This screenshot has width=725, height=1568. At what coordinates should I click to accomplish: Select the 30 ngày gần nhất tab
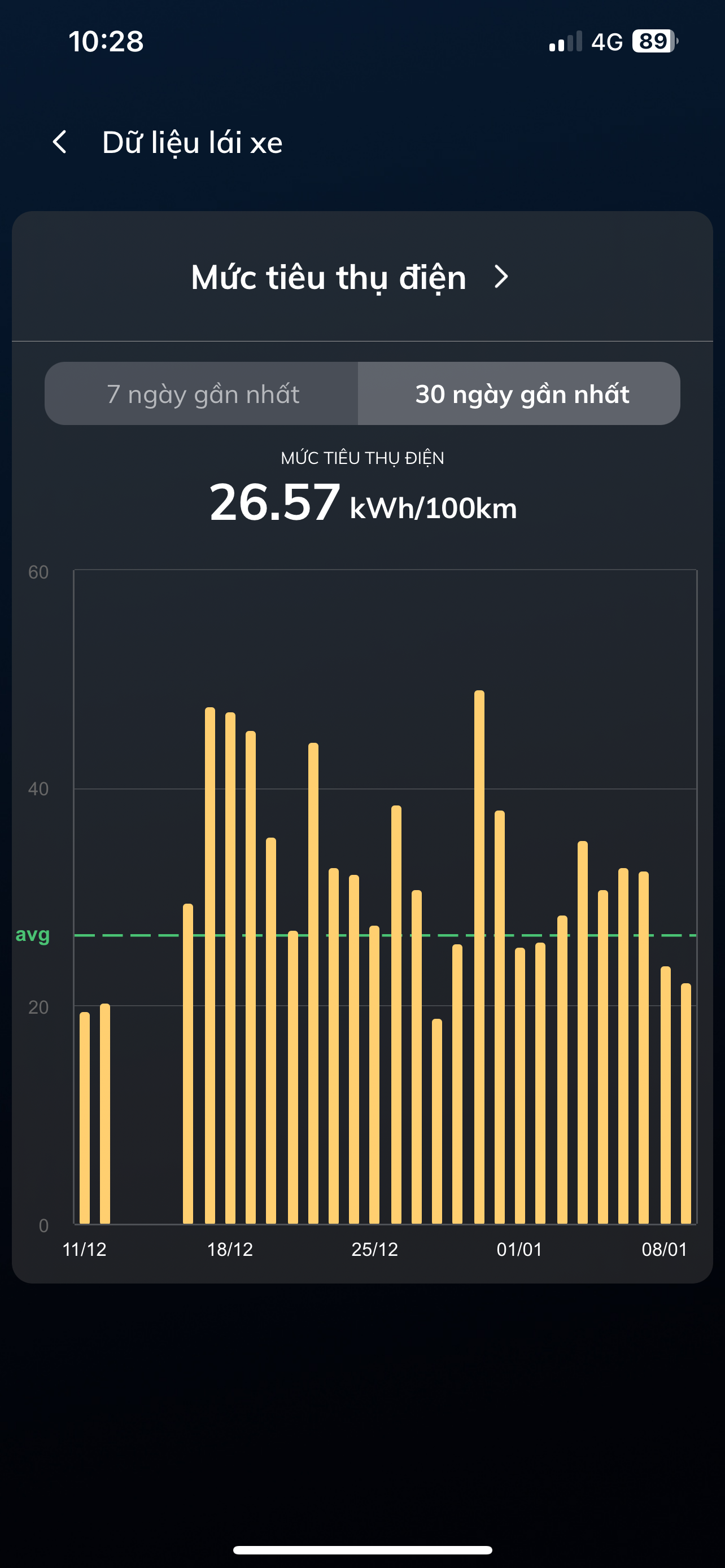click(521, 394)
